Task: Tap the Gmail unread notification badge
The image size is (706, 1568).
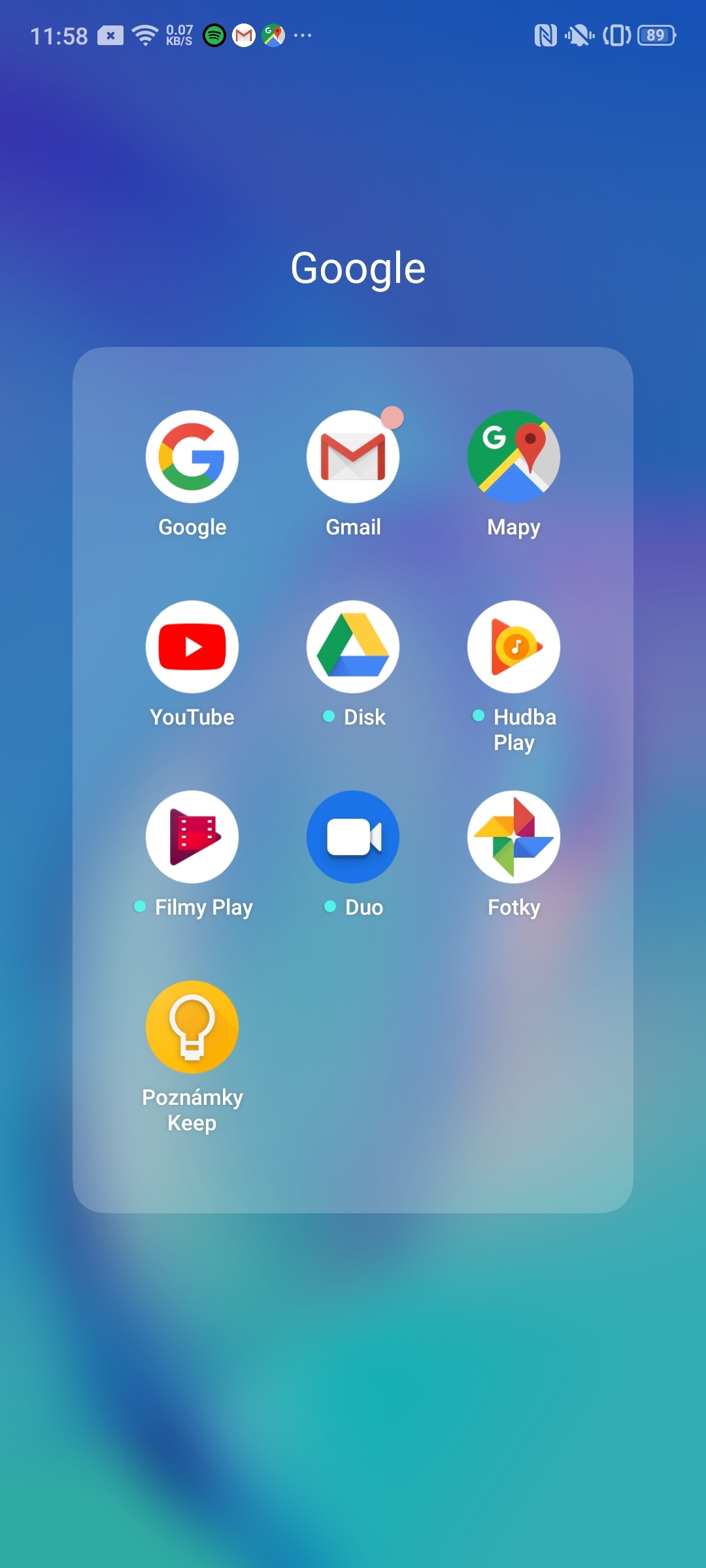Action: [391, 416]
